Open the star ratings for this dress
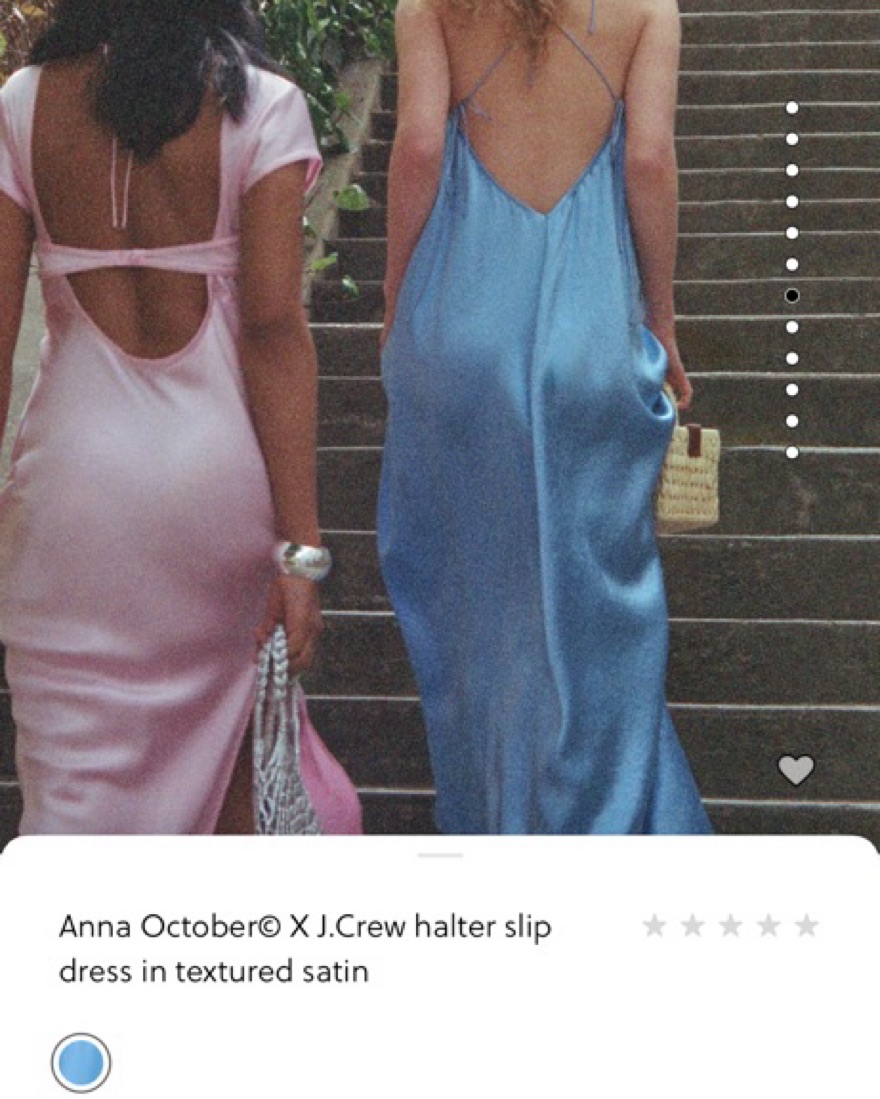This screenshot has height=1099, width=880. click(730, 926)
